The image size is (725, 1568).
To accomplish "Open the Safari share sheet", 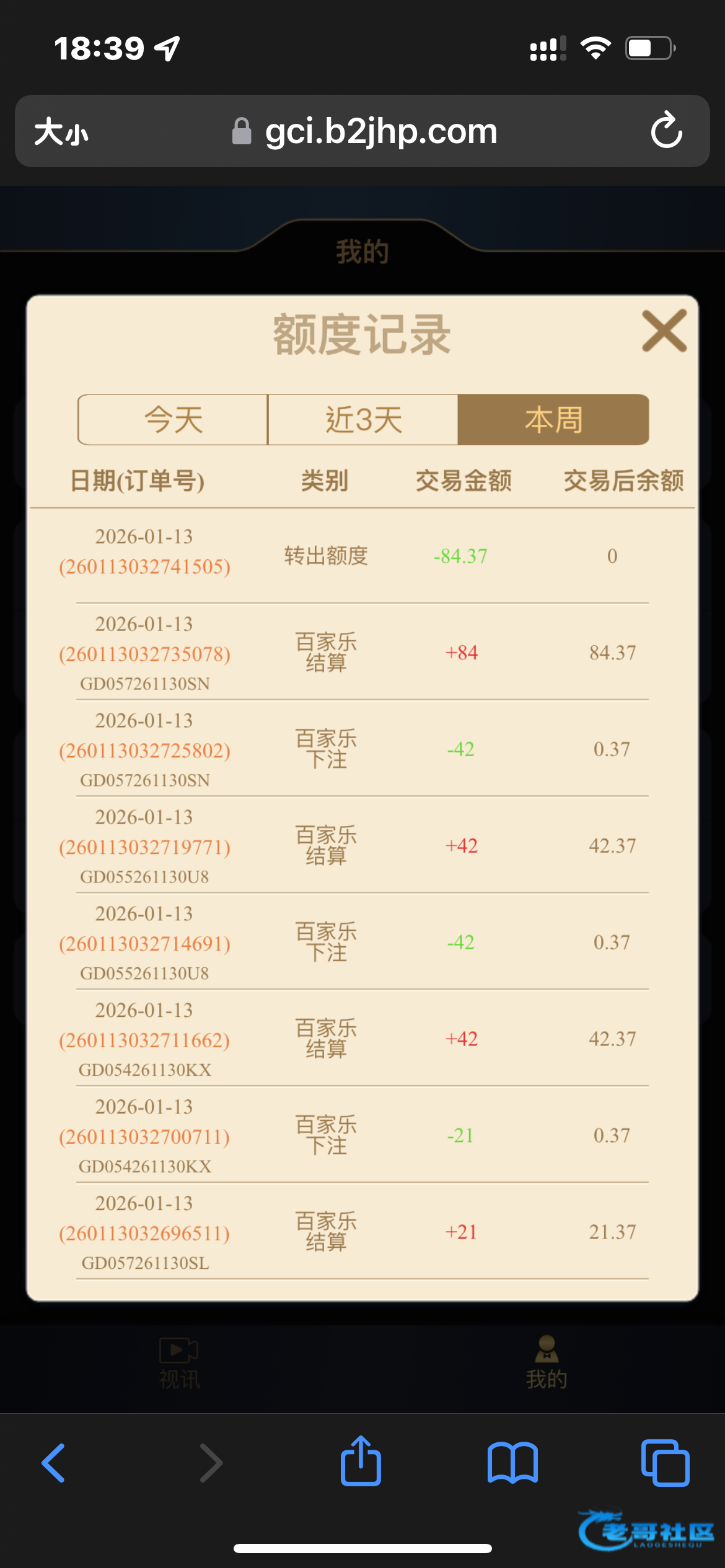I will click(361, 1461).
